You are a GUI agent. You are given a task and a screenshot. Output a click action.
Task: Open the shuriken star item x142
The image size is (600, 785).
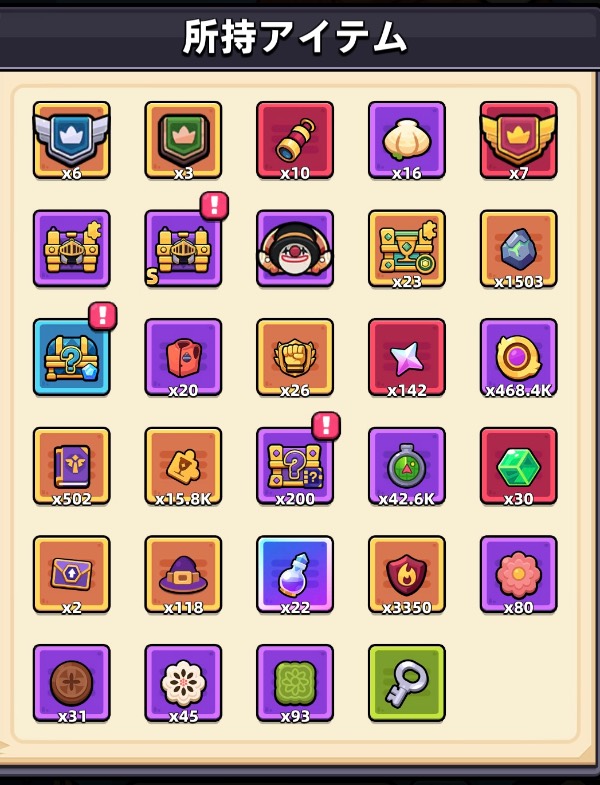click(407, 357)
